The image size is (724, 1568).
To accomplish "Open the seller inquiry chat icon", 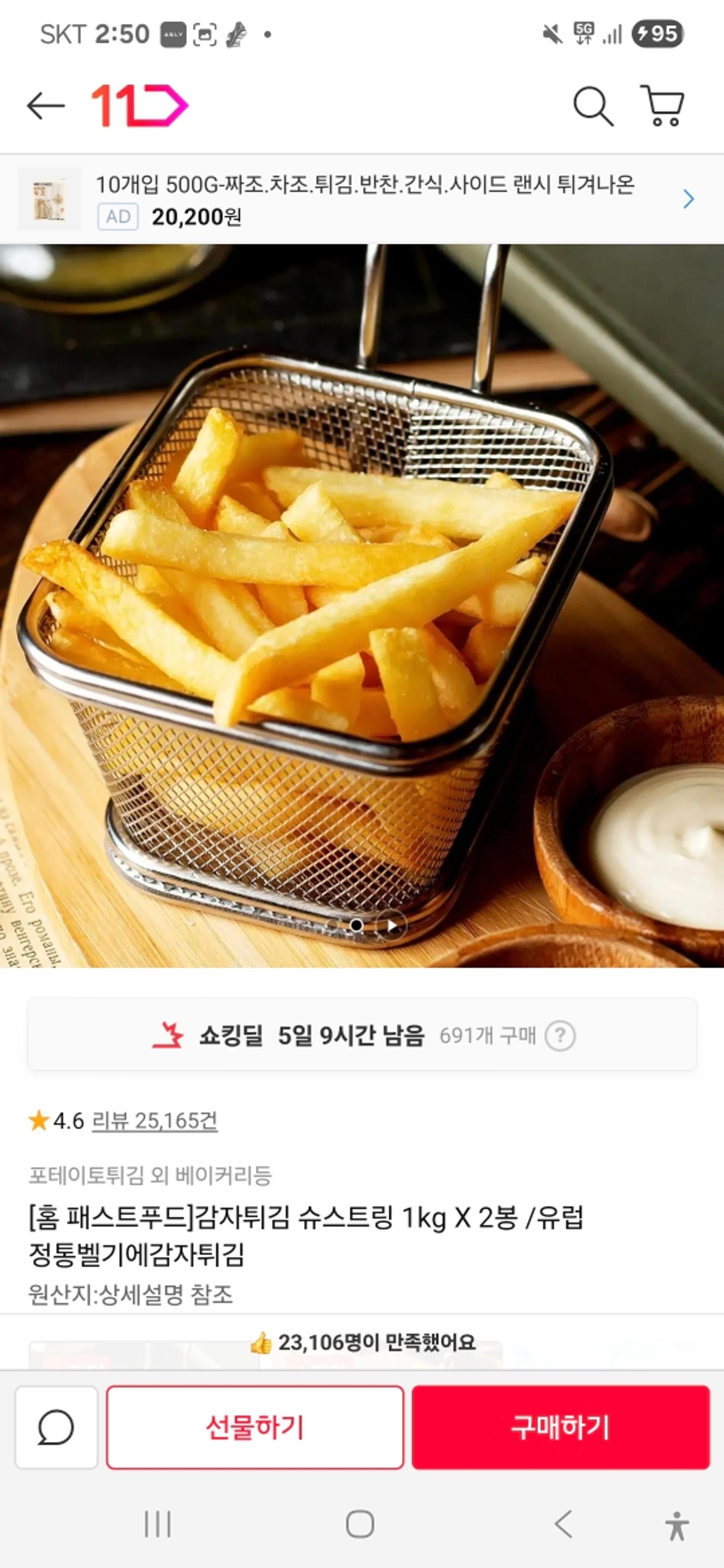I will (x=56, y=1427).
